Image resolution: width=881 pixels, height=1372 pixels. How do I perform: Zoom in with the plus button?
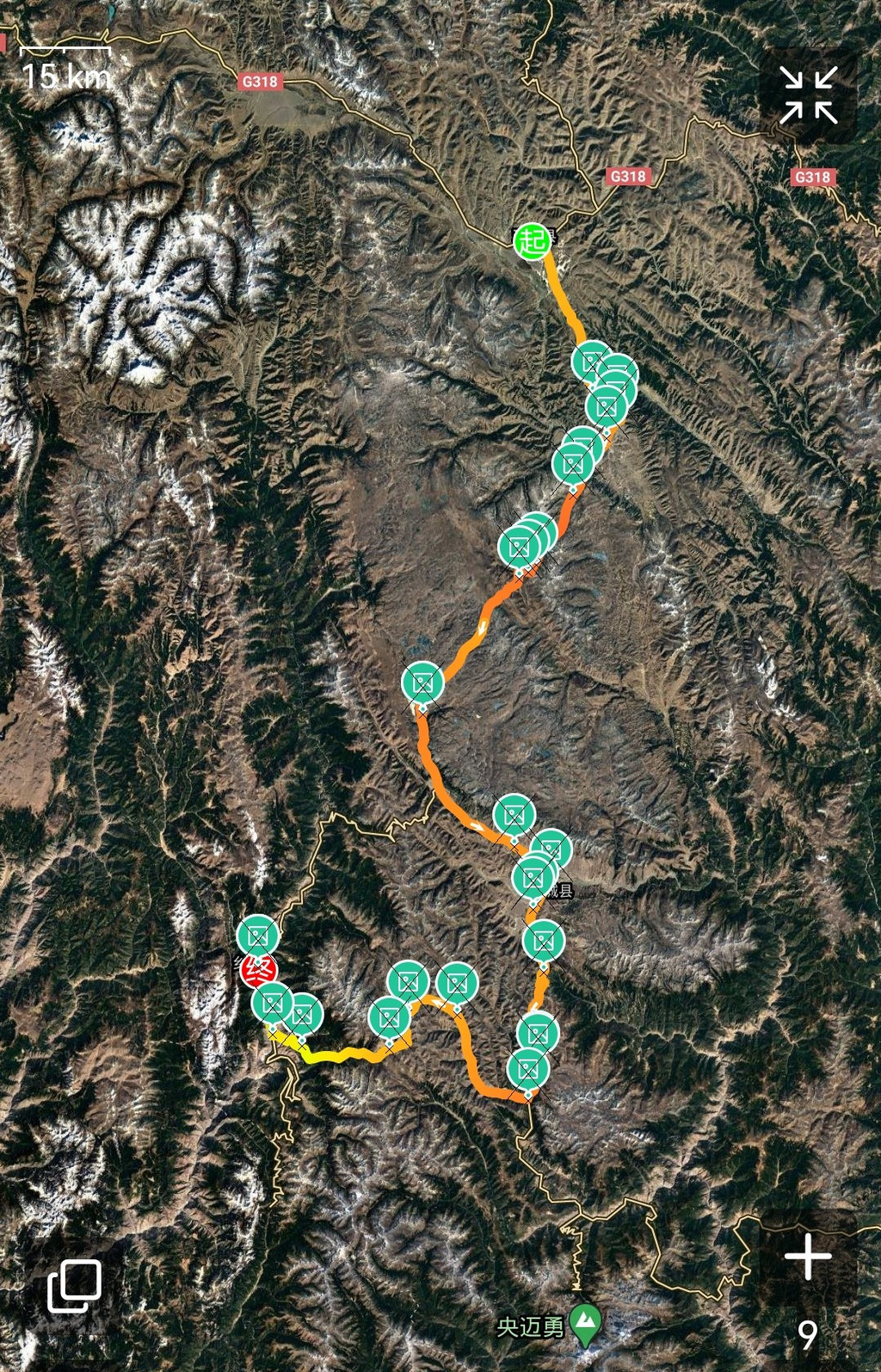click(808, 1256)
